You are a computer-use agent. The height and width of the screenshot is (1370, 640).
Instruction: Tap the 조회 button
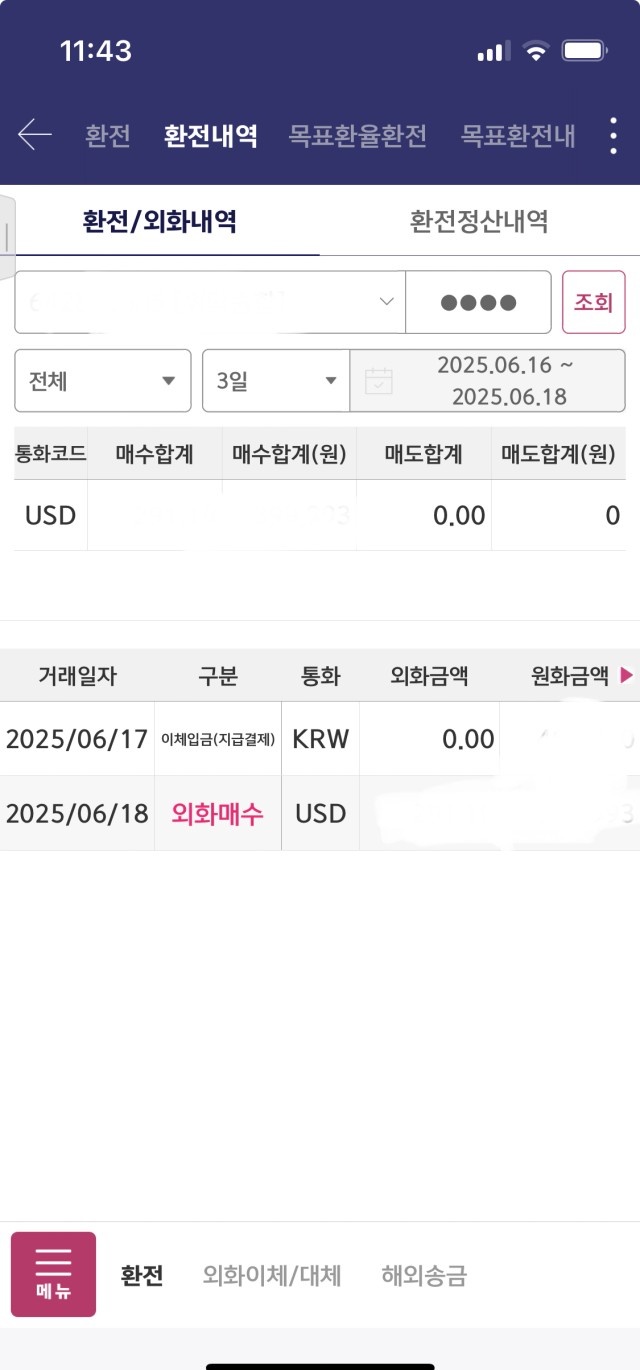594,302
